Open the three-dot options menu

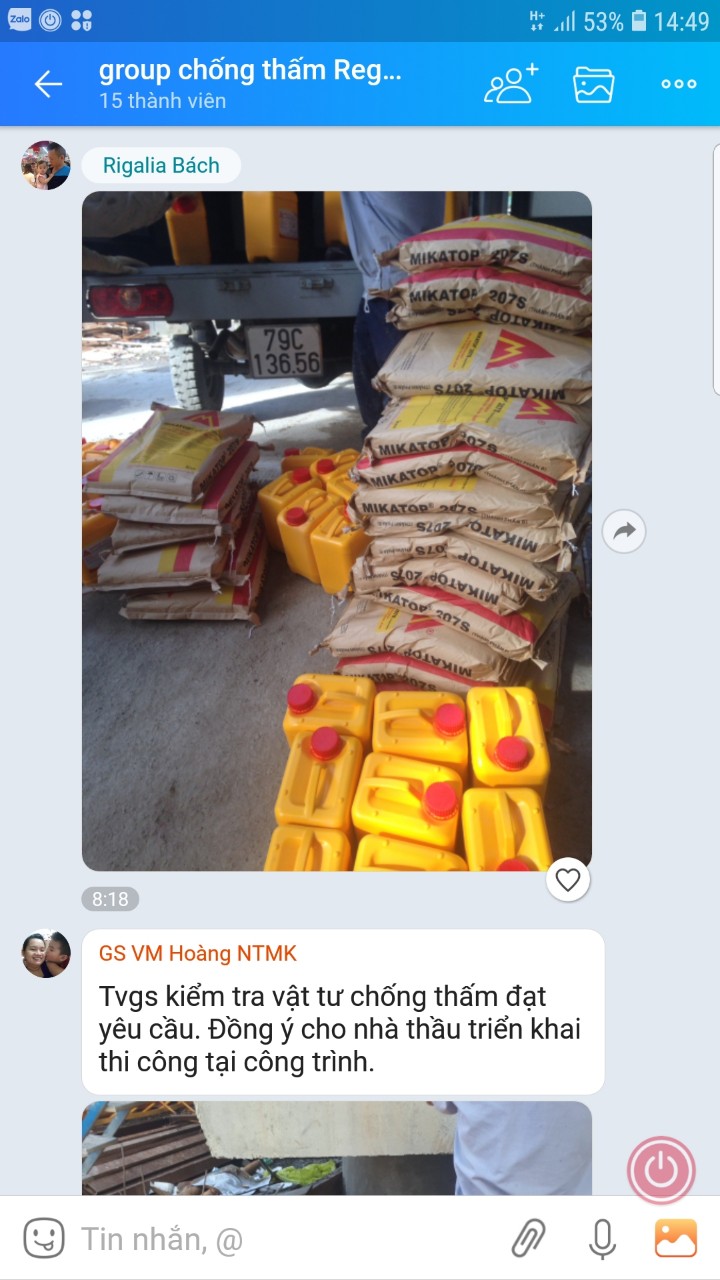679,84
